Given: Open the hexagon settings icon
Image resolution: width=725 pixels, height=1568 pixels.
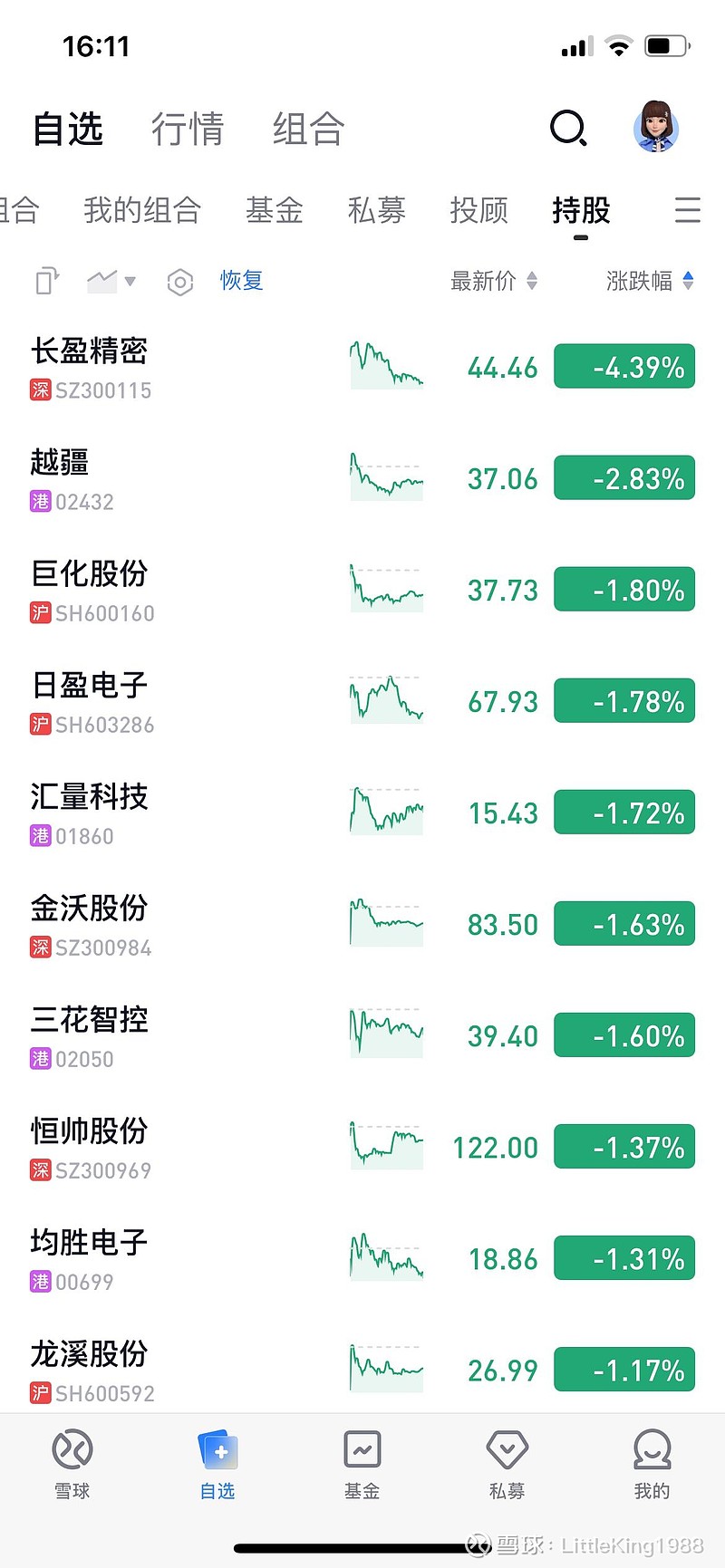Looking at the screenshot, I should [180, 282].
